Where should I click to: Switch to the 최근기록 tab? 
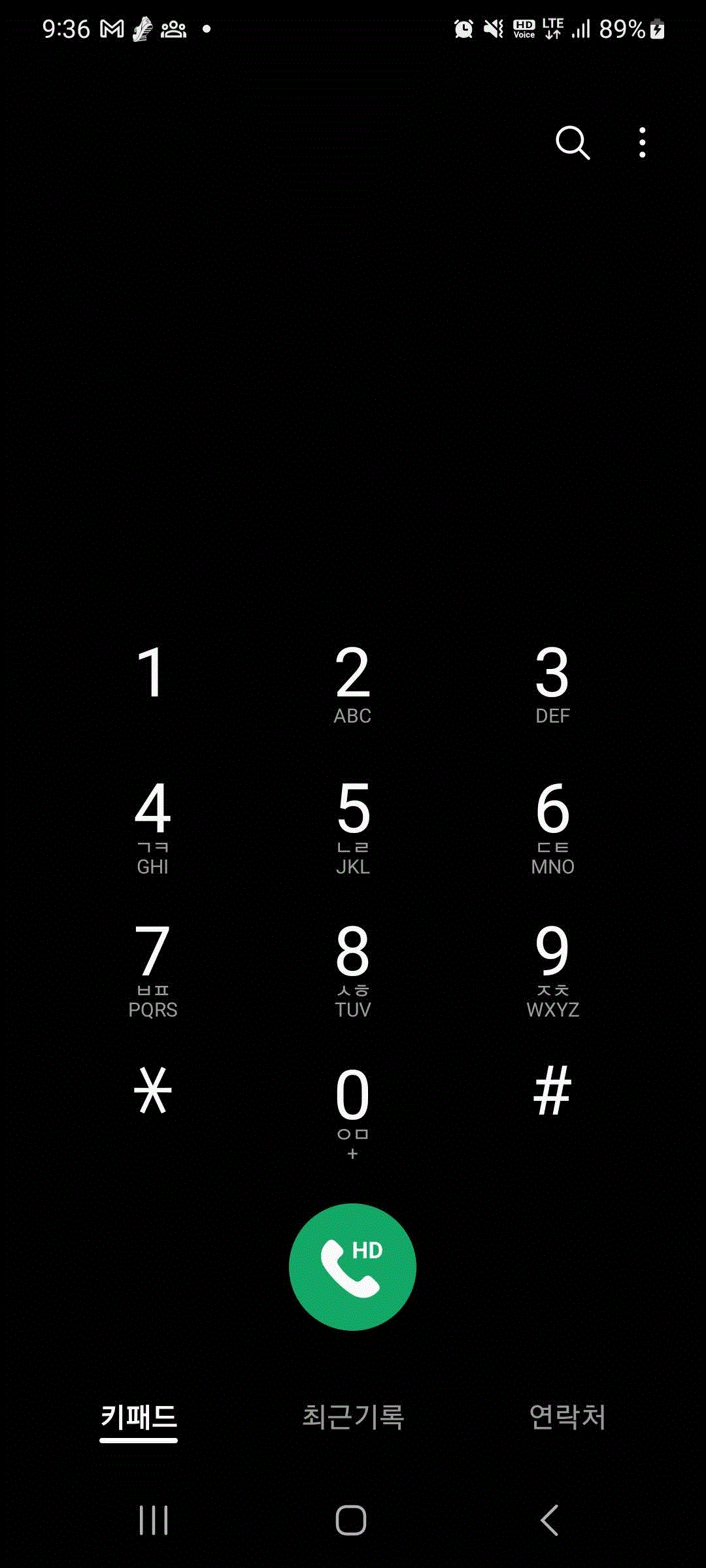[353, 1416]
